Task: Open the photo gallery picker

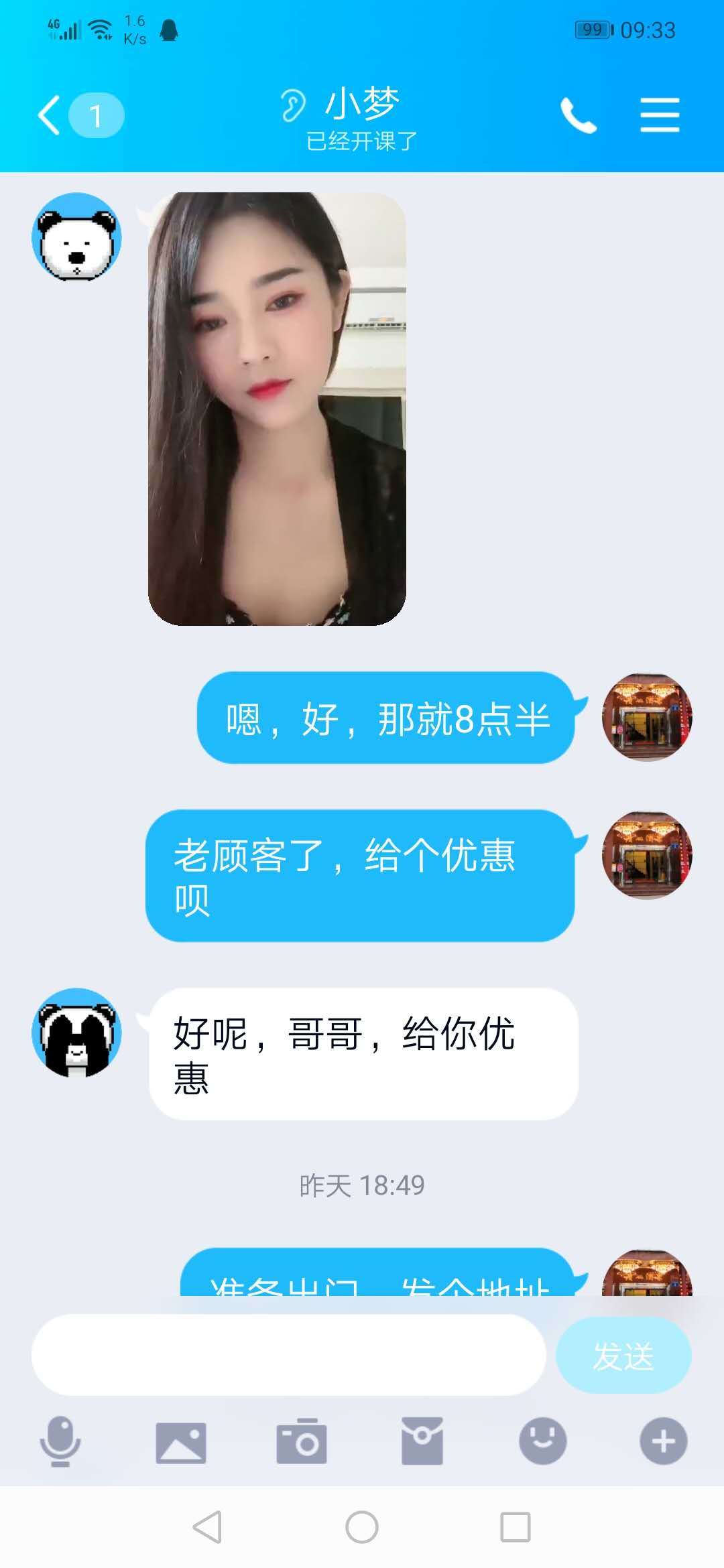Action: tap(181, 1441)
